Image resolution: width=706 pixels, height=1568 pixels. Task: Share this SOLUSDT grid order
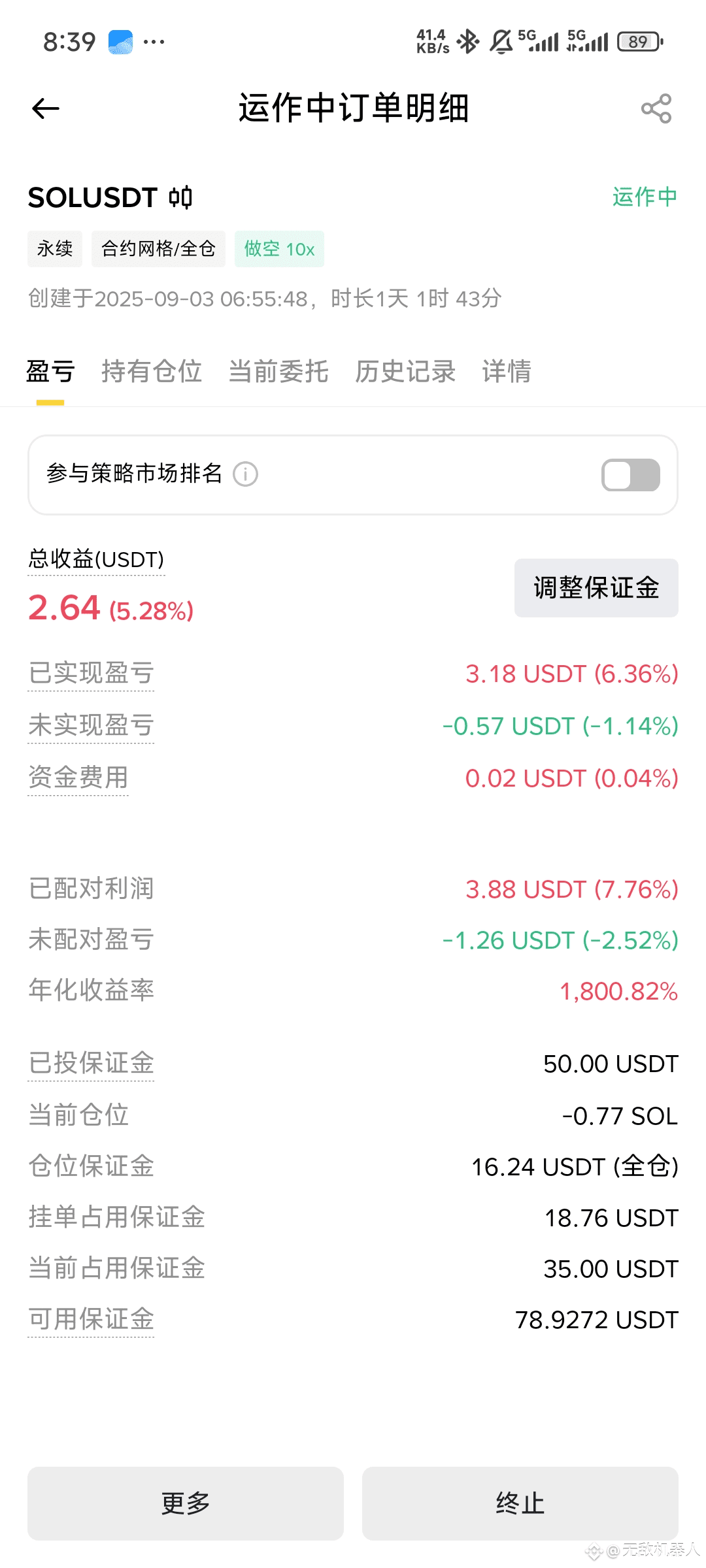click(x=656, y=108)
